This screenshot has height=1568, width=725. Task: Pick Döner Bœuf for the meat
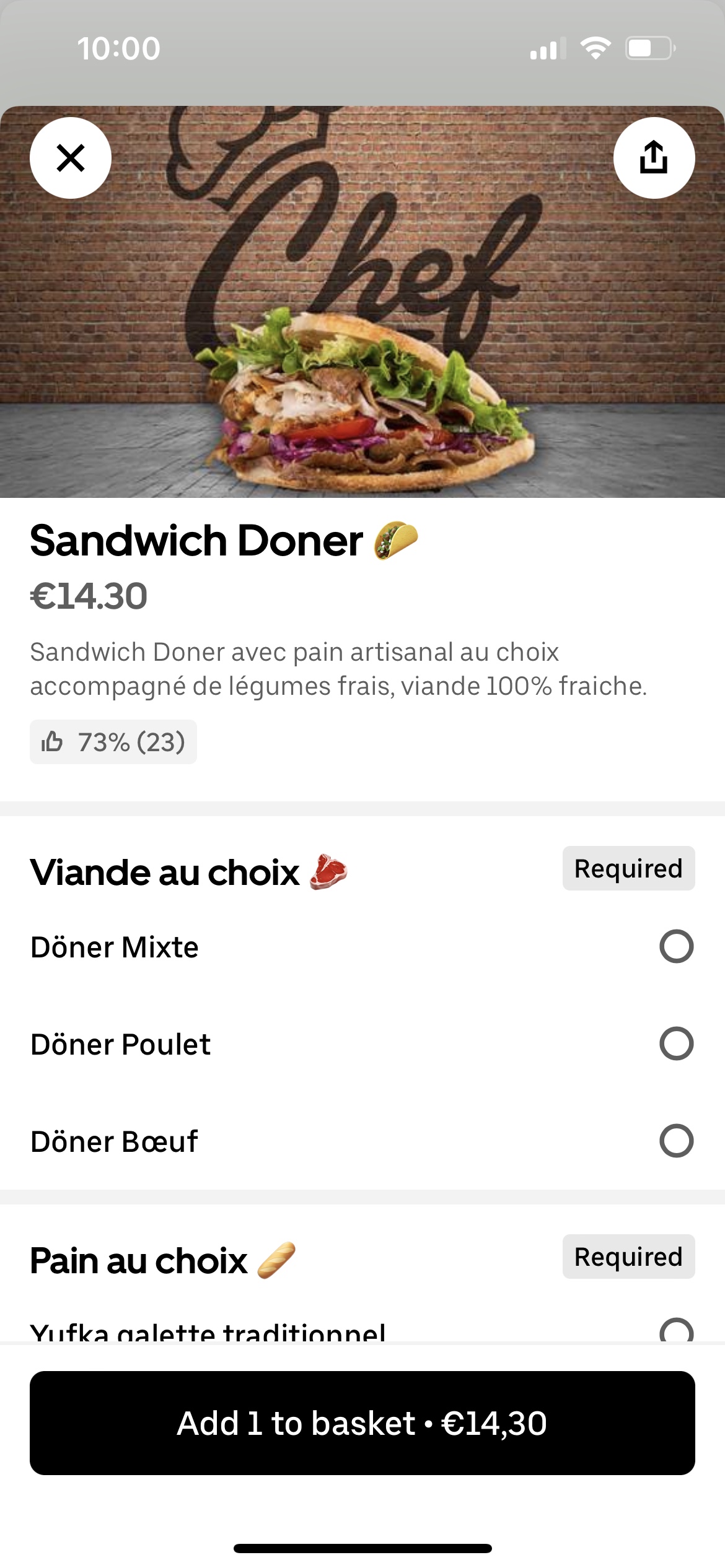pyautogui.click(x=676, y=1141)
